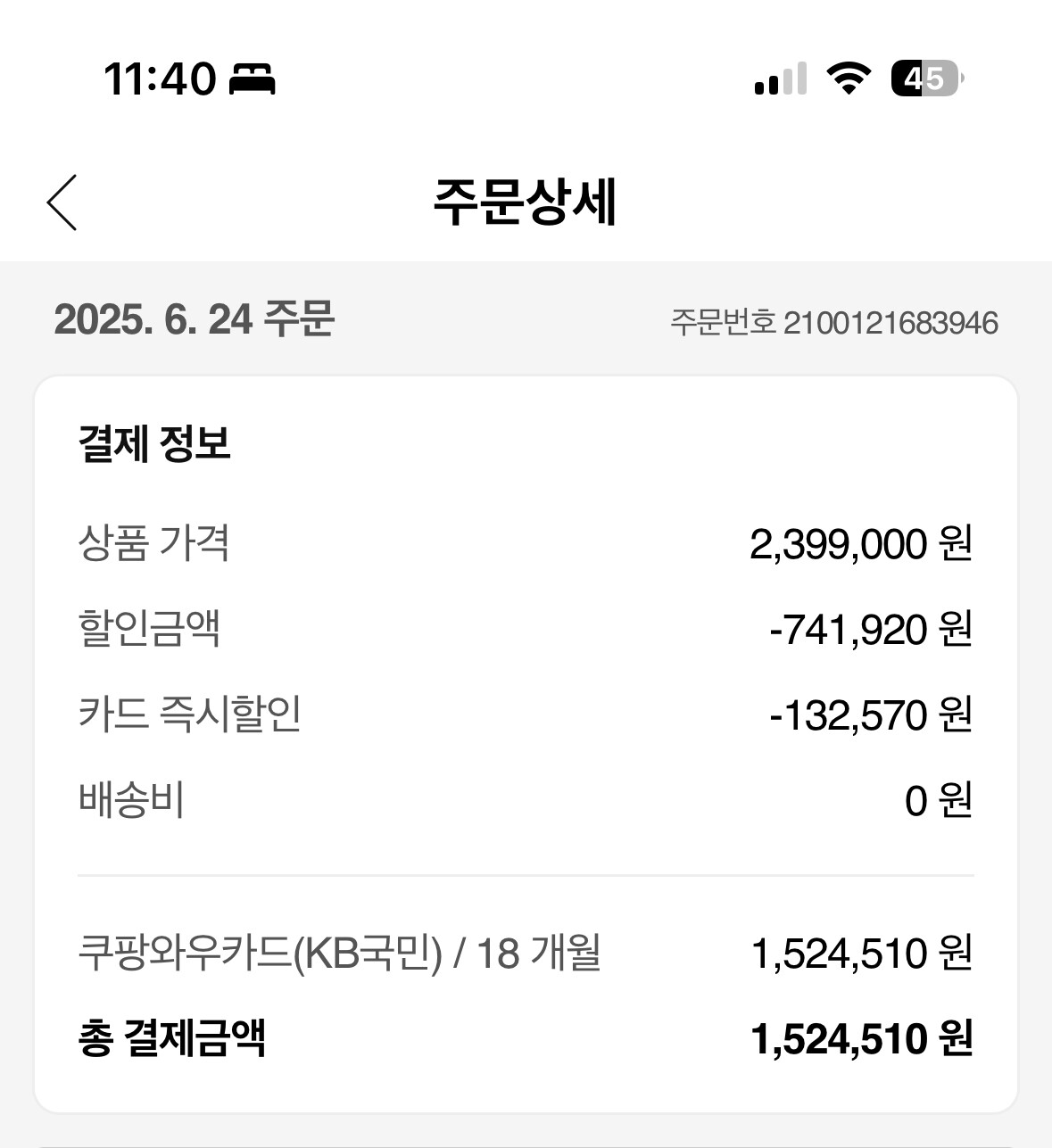Screen dimensions: 1052x1148
Task: Go back from the 주문상세 page
Action: pos(62,202)
